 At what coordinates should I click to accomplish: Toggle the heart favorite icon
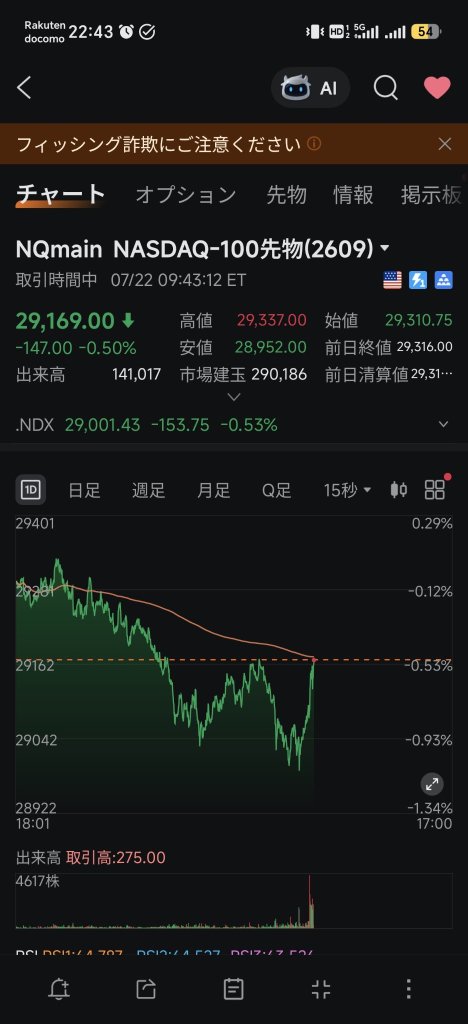coord(437,88)
